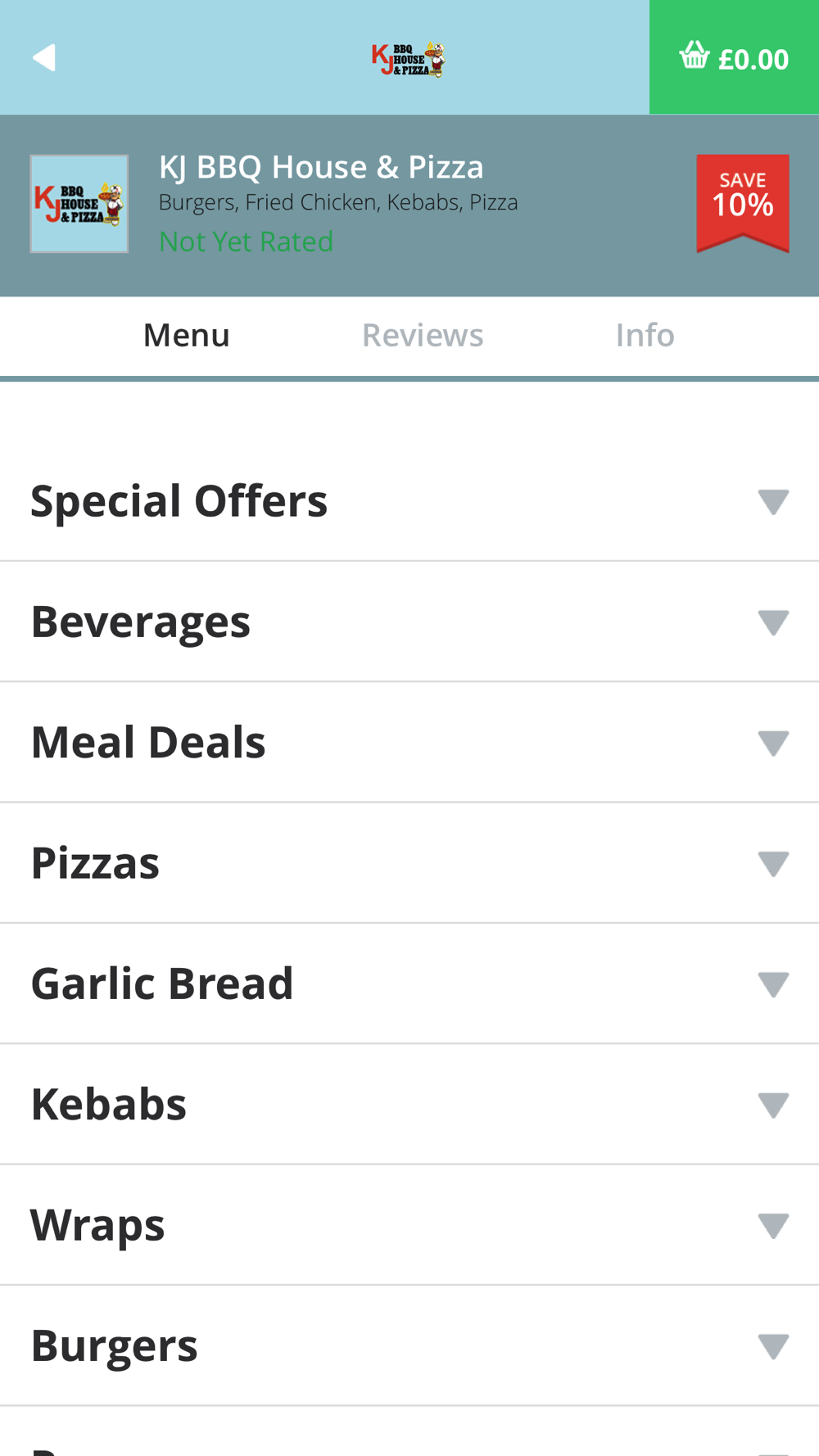Expand the Kebabs section

pos(409,1104)
